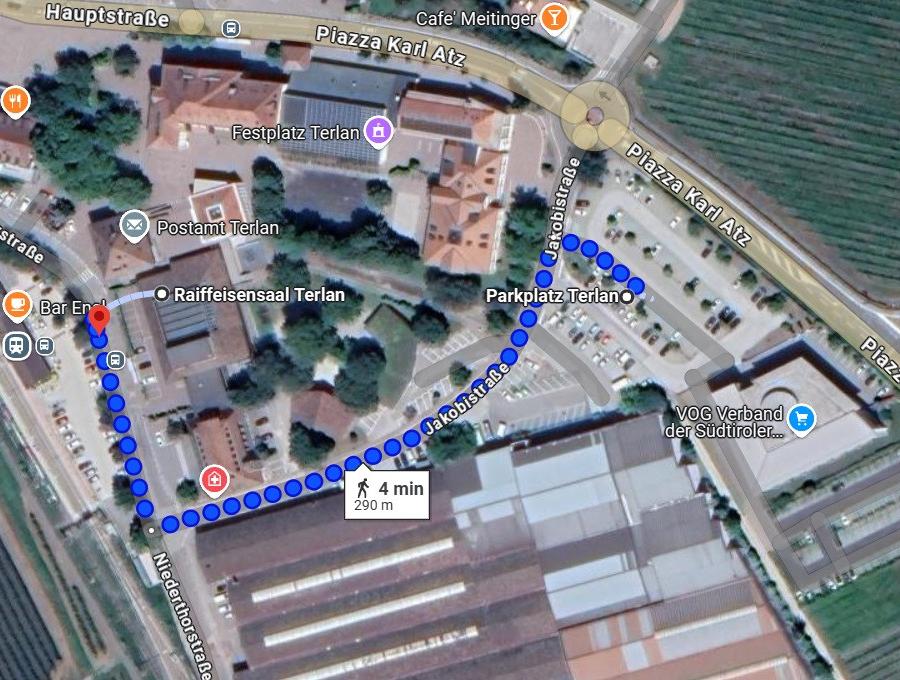900x680 pixels.
Task: Tap the Raiffeisensaal Terlan destination label
Action: pos(259,295)
